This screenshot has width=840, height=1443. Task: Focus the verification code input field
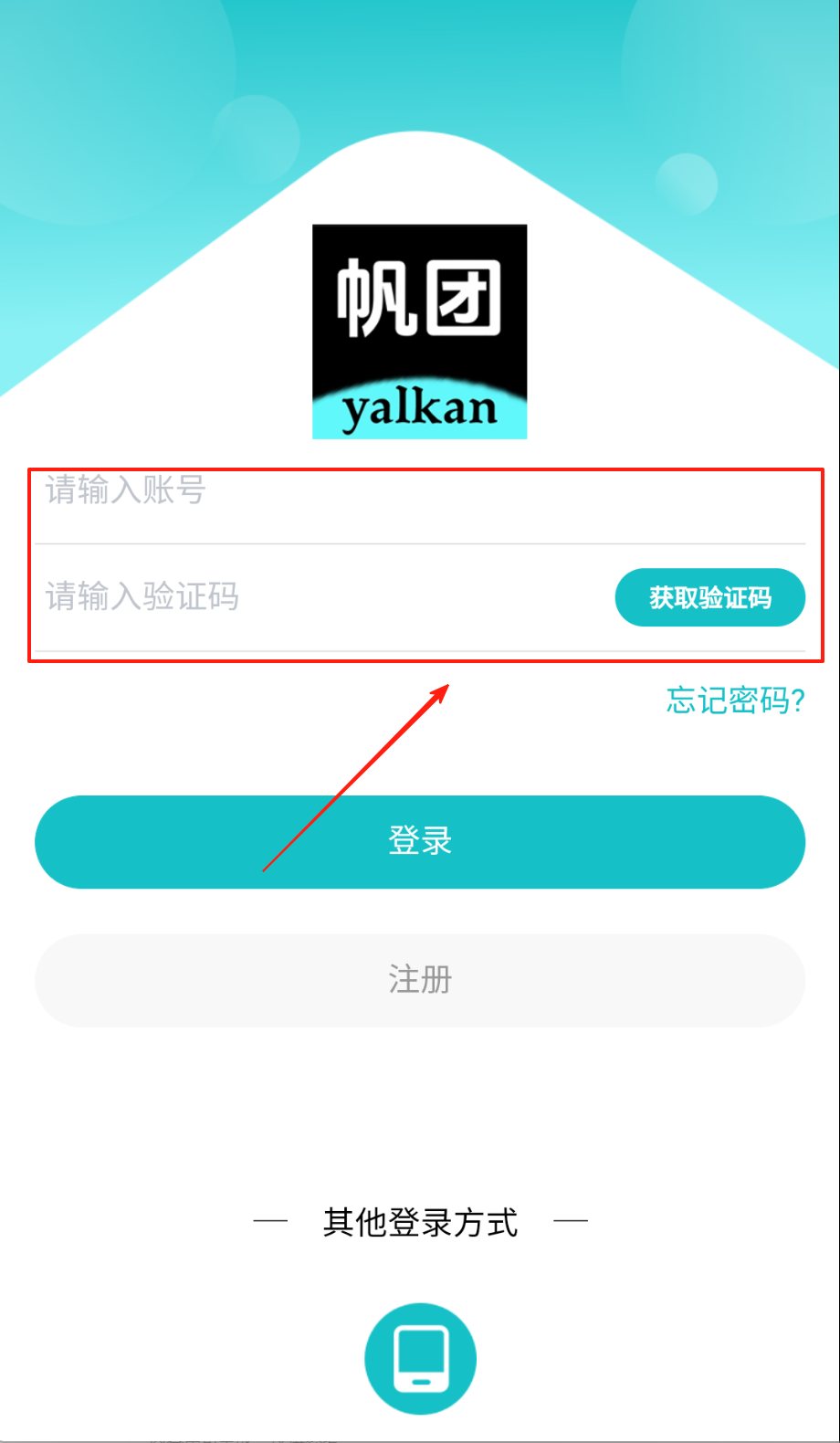pos(310,597)
